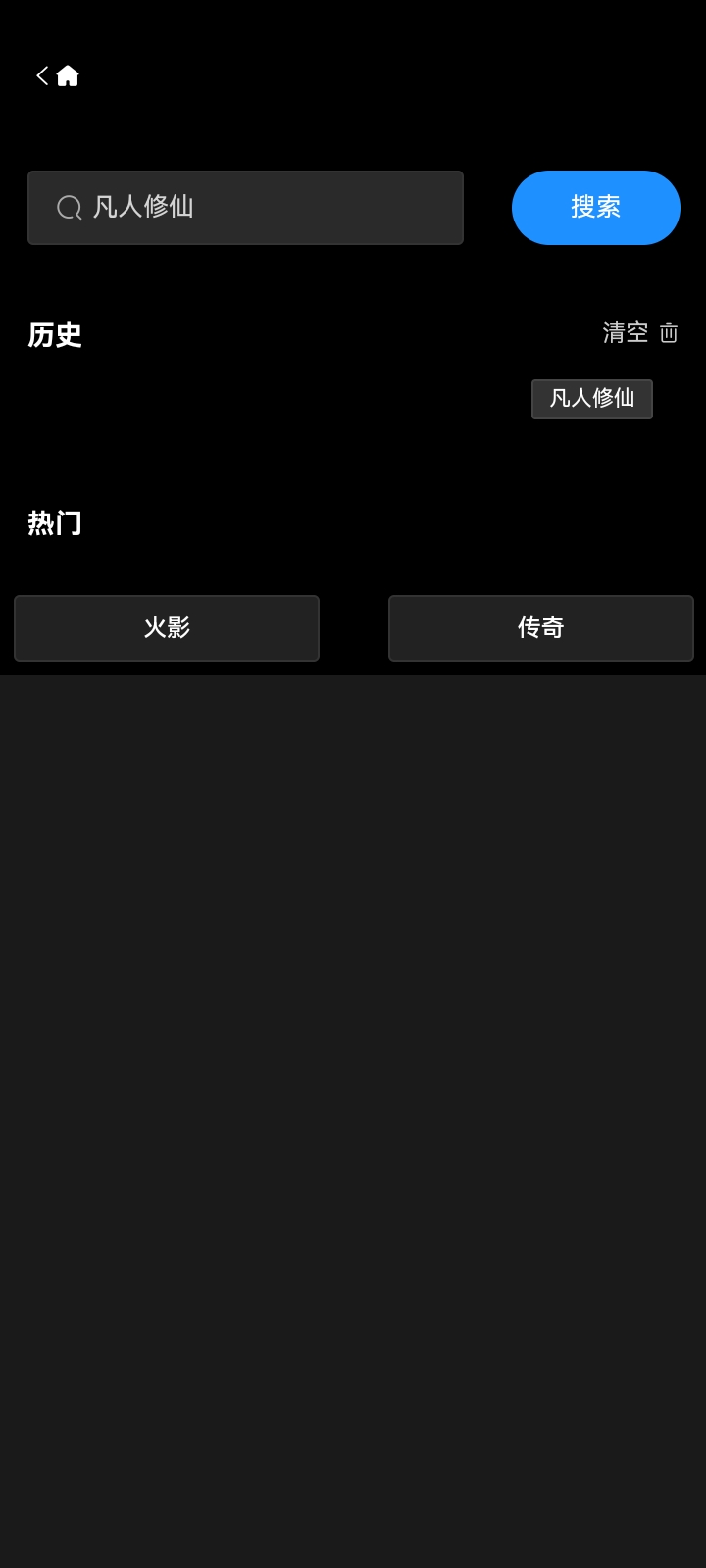Screen dimensions: 706x1568
Task: Tap the trash icon beside 清空
Action: point(669,333)
